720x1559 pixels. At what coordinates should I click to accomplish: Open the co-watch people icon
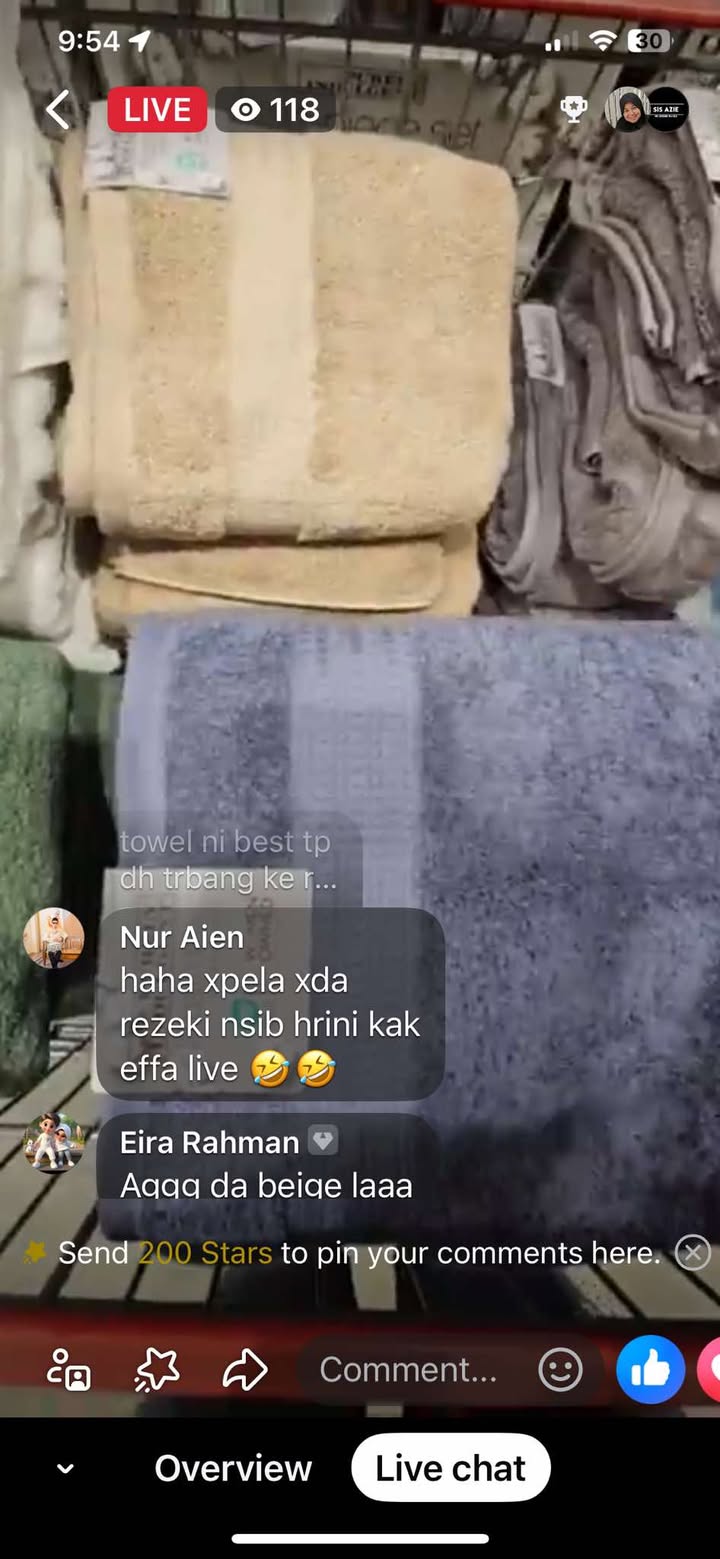coord(69,1369)
